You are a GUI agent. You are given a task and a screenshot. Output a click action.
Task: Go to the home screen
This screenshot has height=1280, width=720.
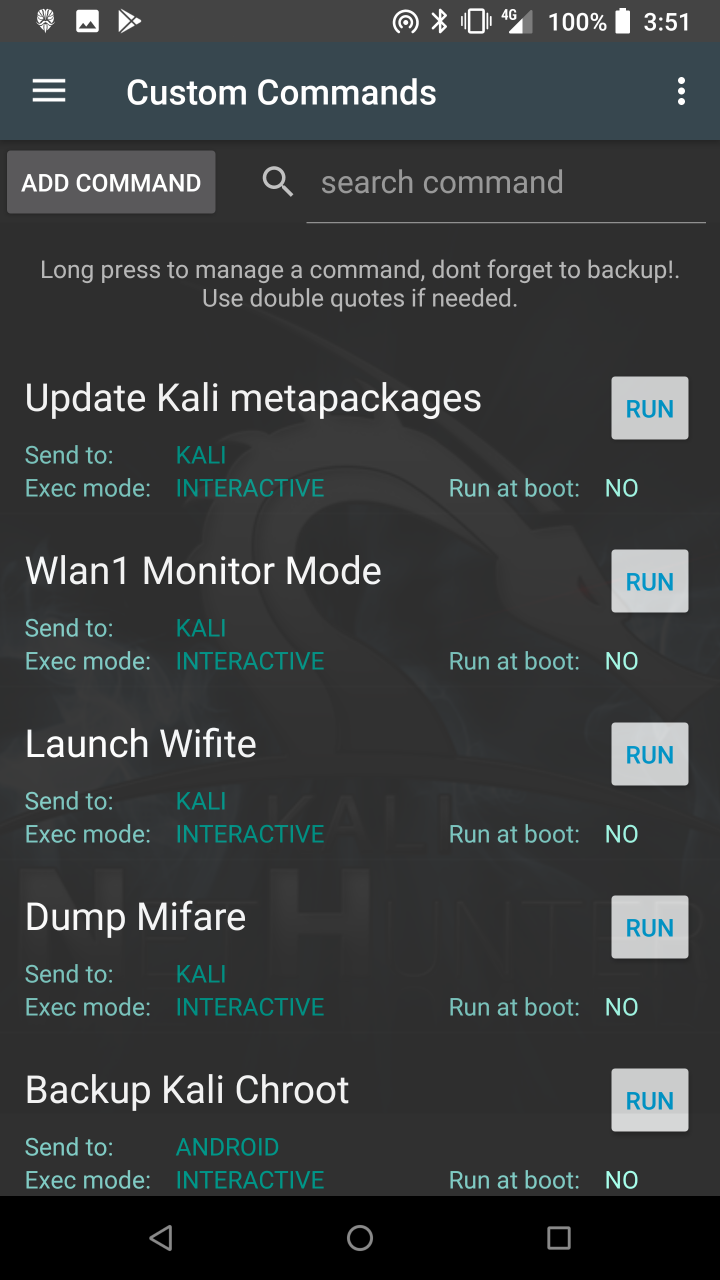pyautogui.click(x=360, y=1238)
